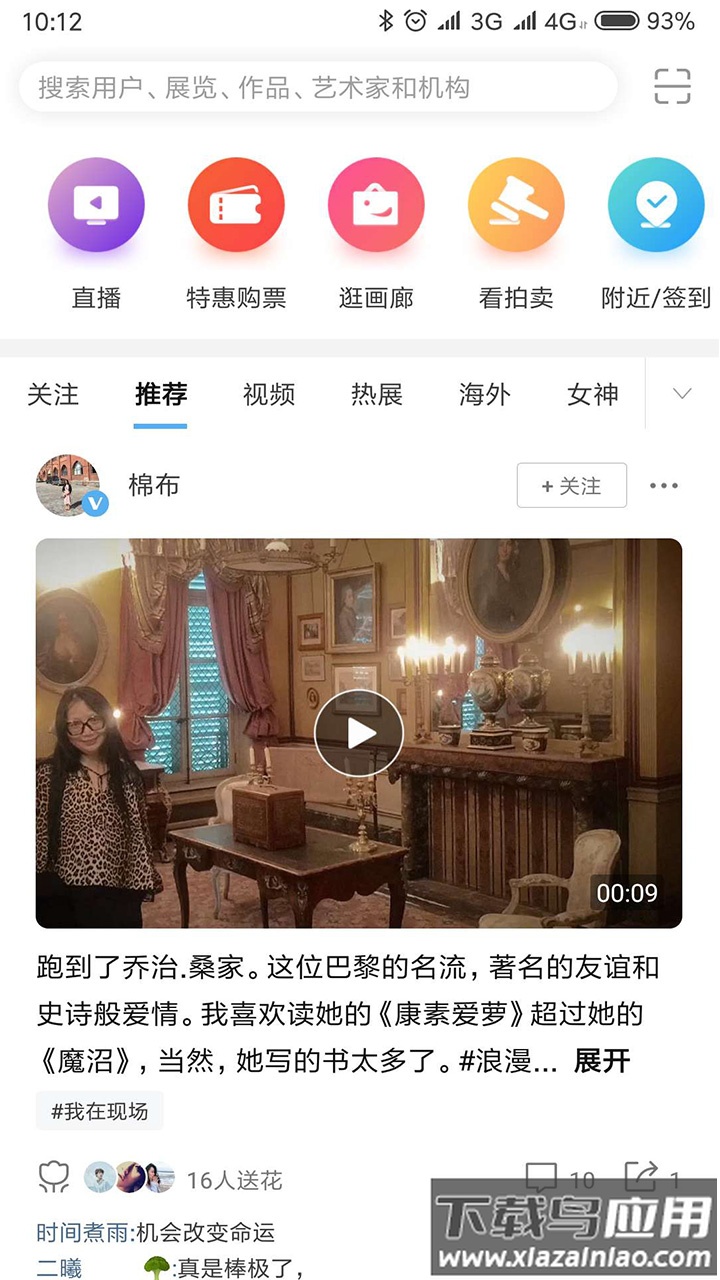Open 特惠购票 discounted ticket purchasing

236,203
